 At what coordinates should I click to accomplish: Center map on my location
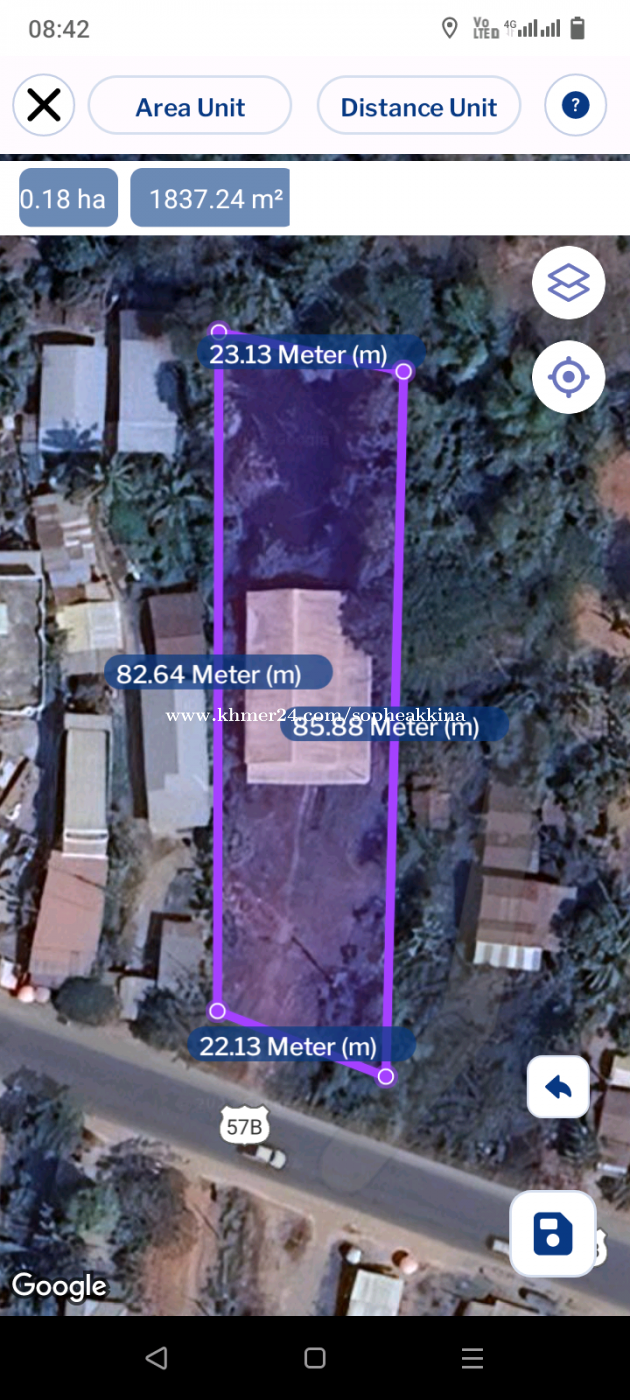pos(568,377)
